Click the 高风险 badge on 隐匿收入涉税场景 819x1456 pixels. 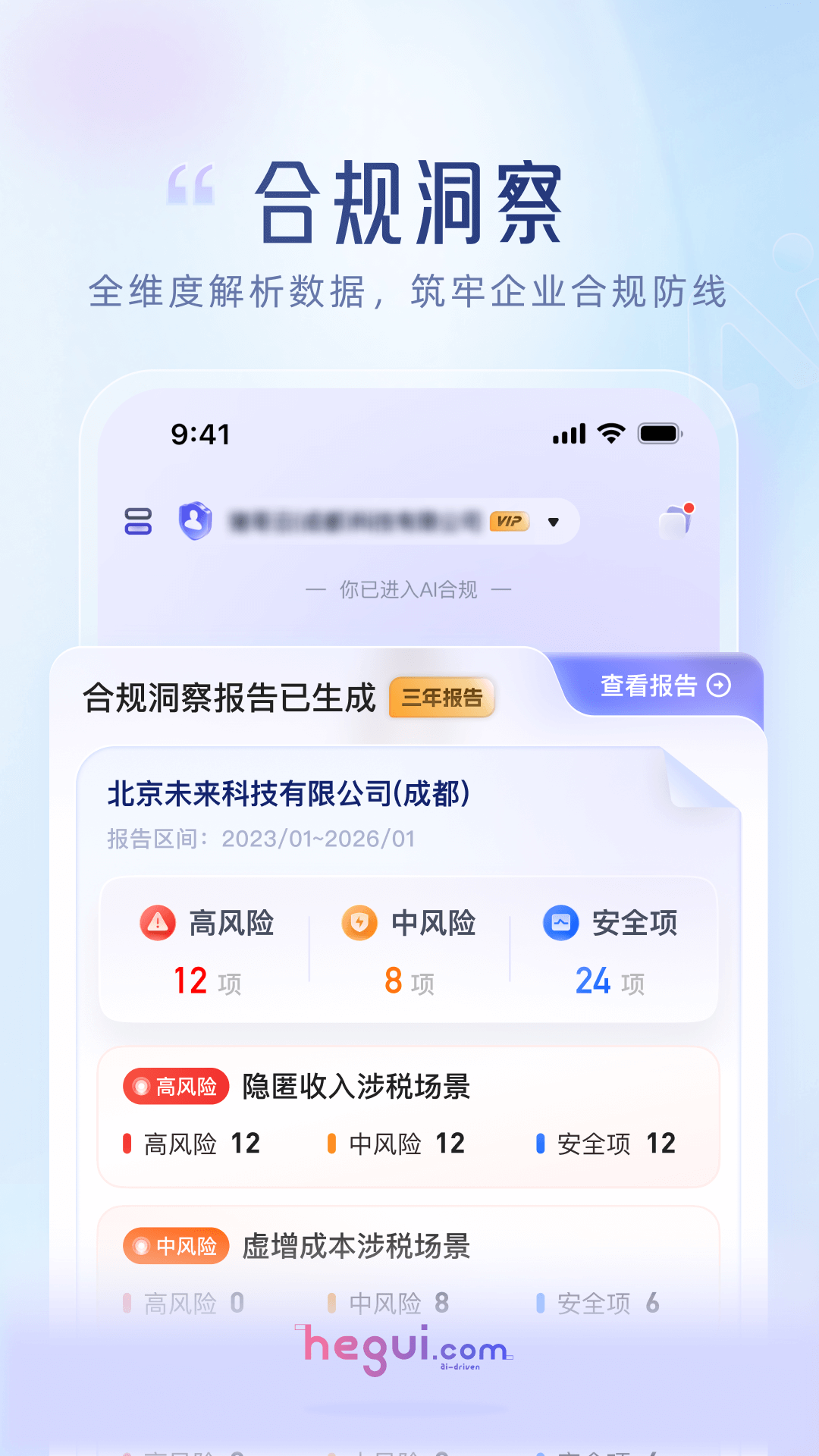click(175, 1086)
